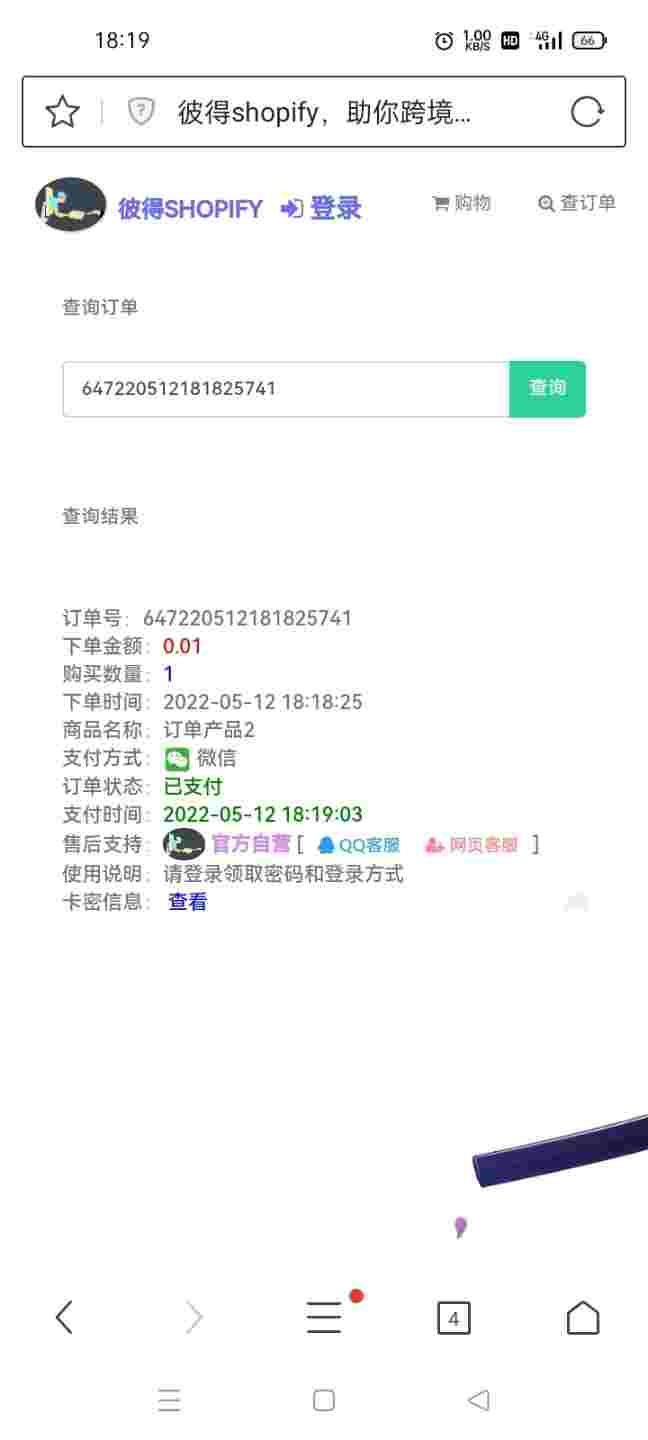
Task: Open the site security shield icon
Action: (x=141, y=112)
